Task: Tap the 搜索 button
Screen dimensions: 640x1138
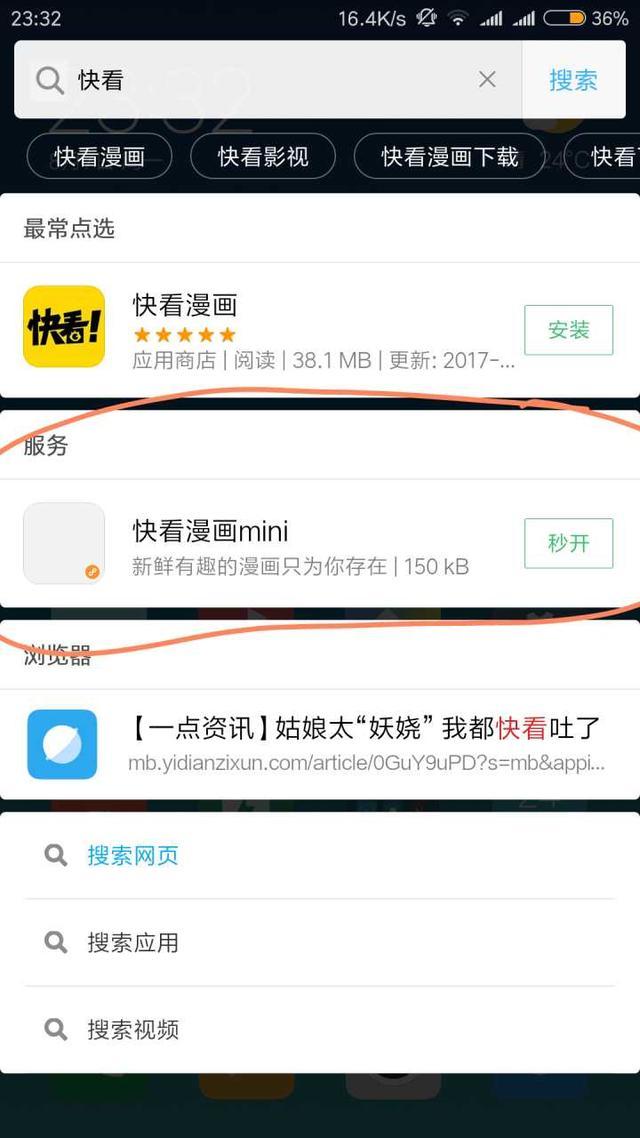Action: coord(573,80)
